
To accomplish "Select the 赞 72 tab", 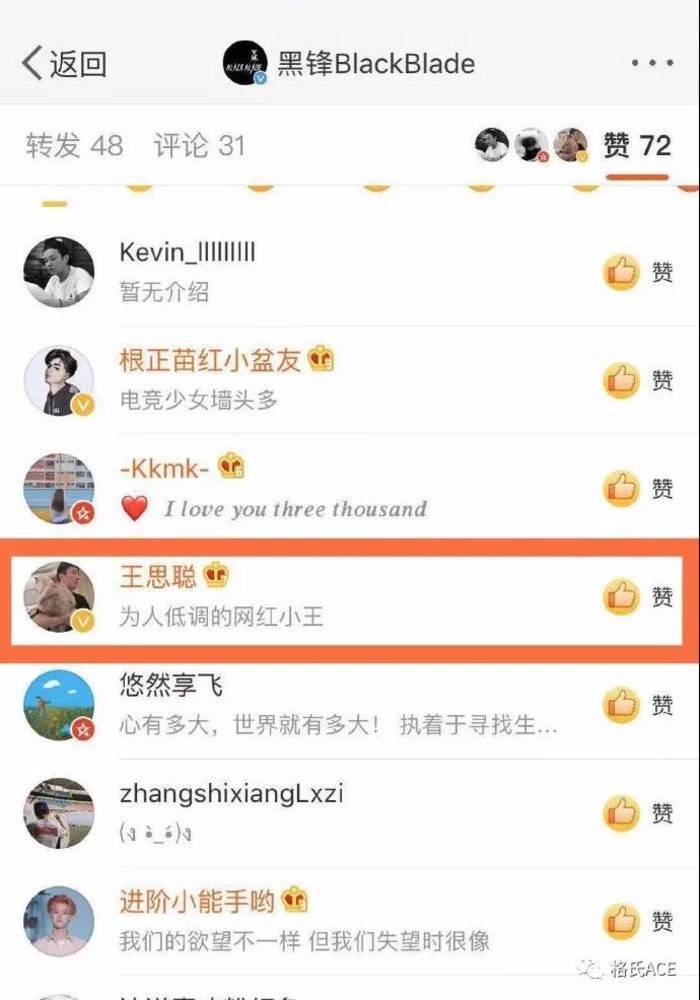I will (636, 146).
